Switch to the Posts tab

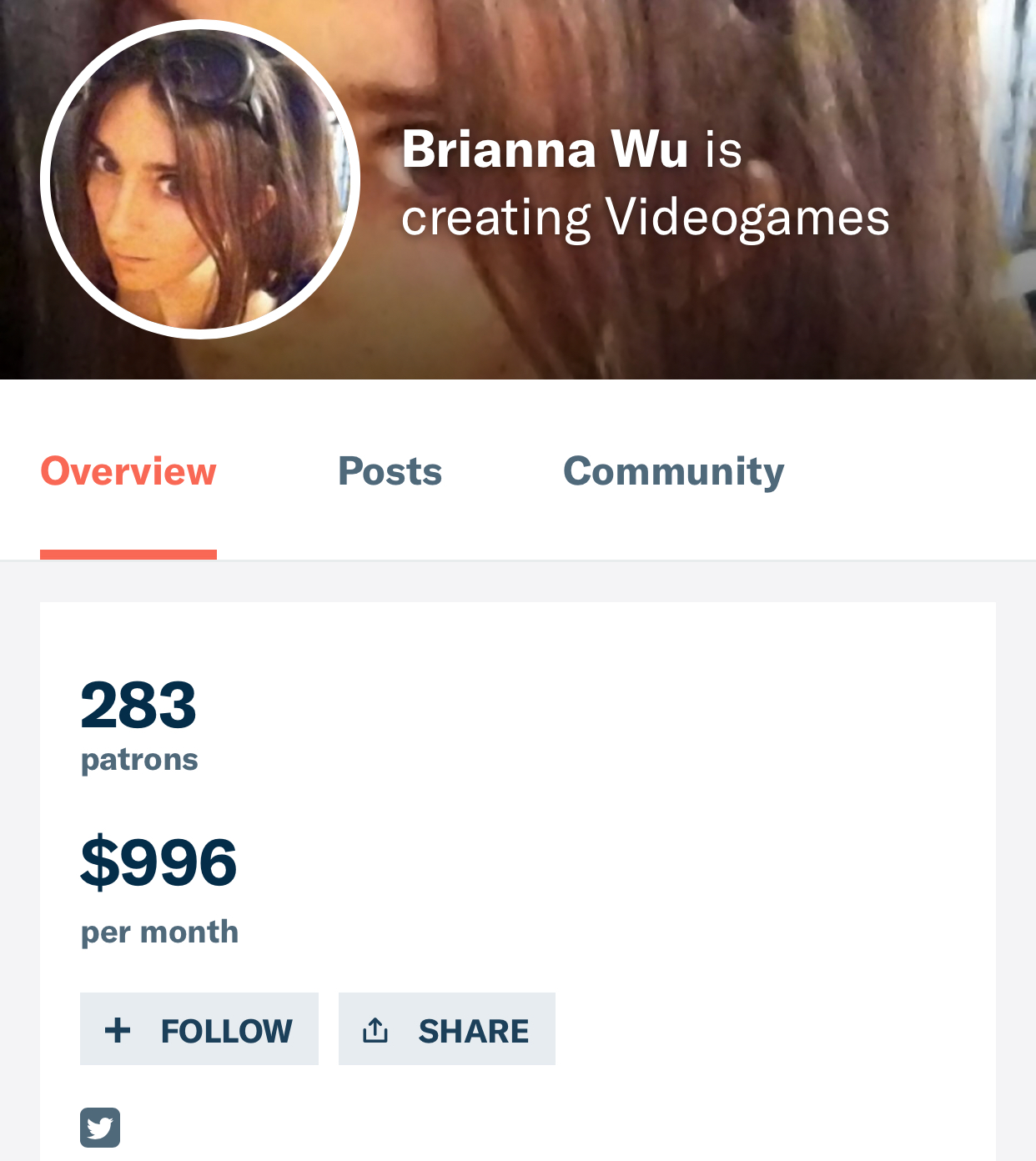pyautogui.click(x=390, y=471)
